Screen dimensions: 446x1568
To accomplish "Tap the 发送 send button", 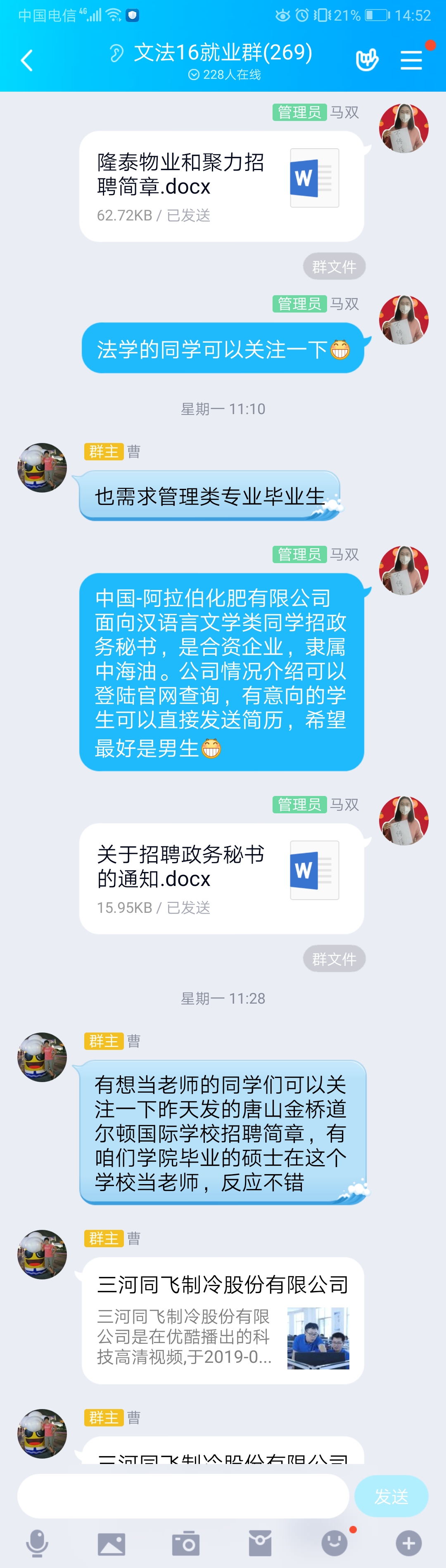I will (391, 1496).
